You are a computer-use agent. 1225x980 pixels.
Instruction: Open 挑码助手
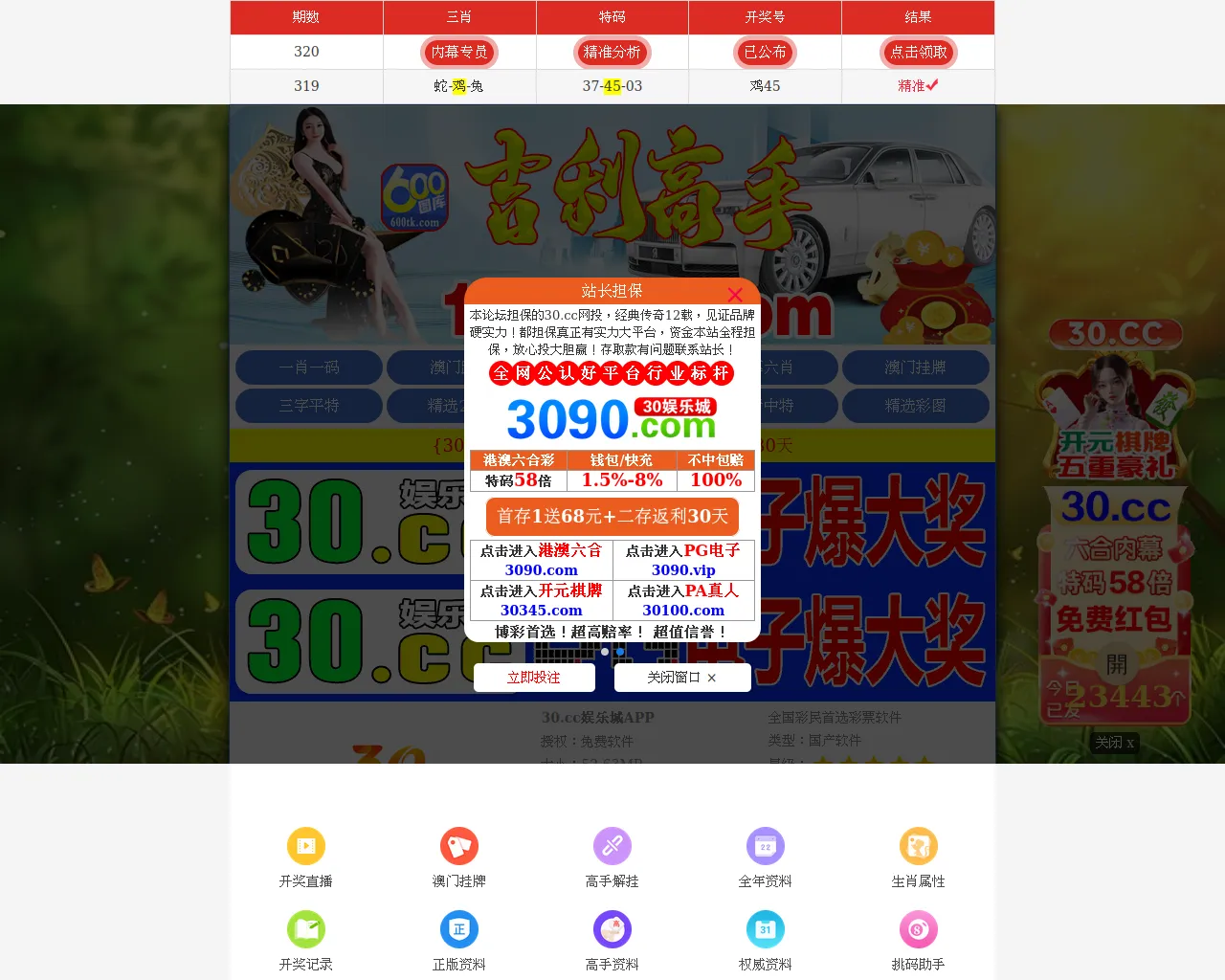pos(919,940)
